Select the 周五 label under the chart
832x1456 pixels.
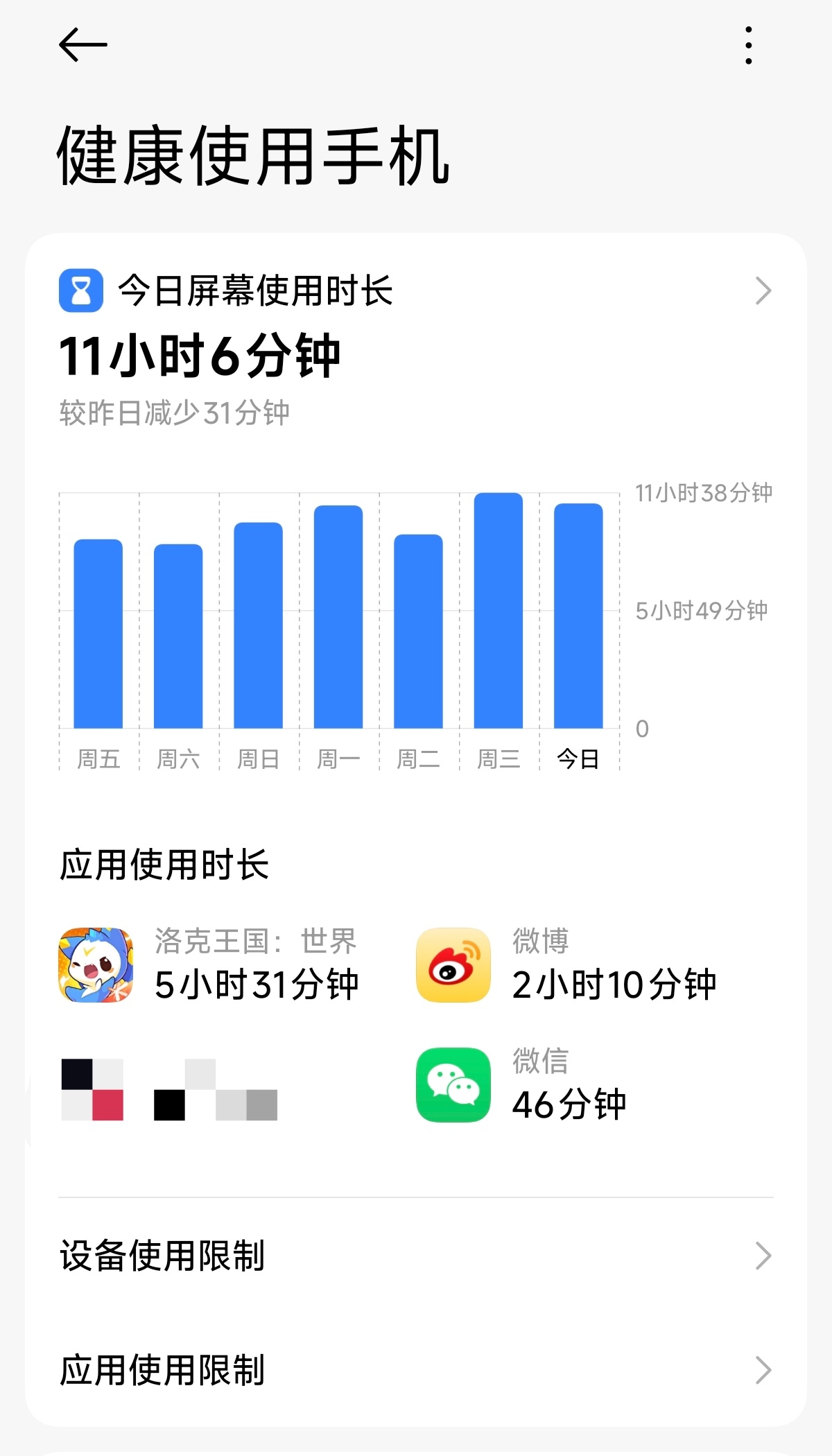tap(99, 758)
